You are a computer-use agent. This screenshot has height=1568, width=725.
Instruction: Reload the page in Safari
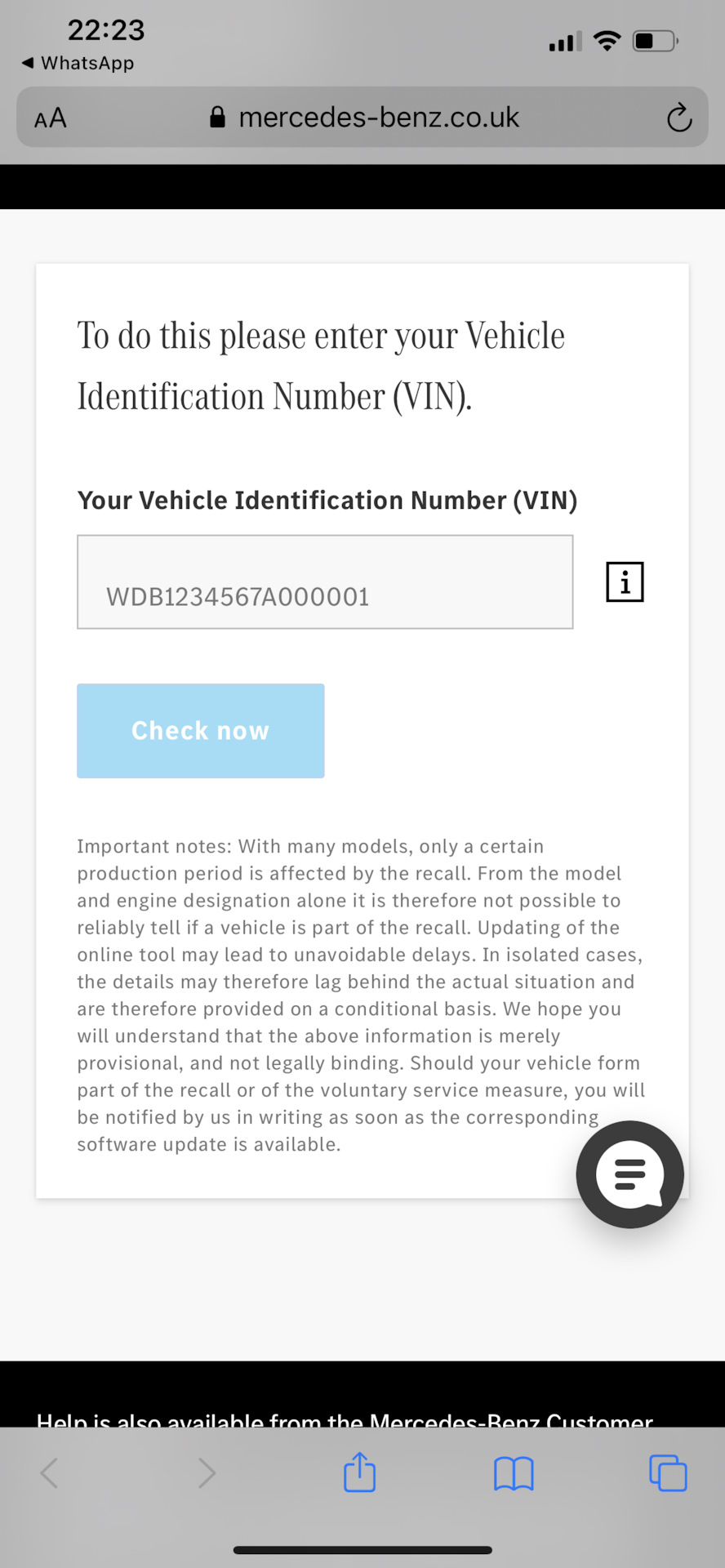pos(678,118)
